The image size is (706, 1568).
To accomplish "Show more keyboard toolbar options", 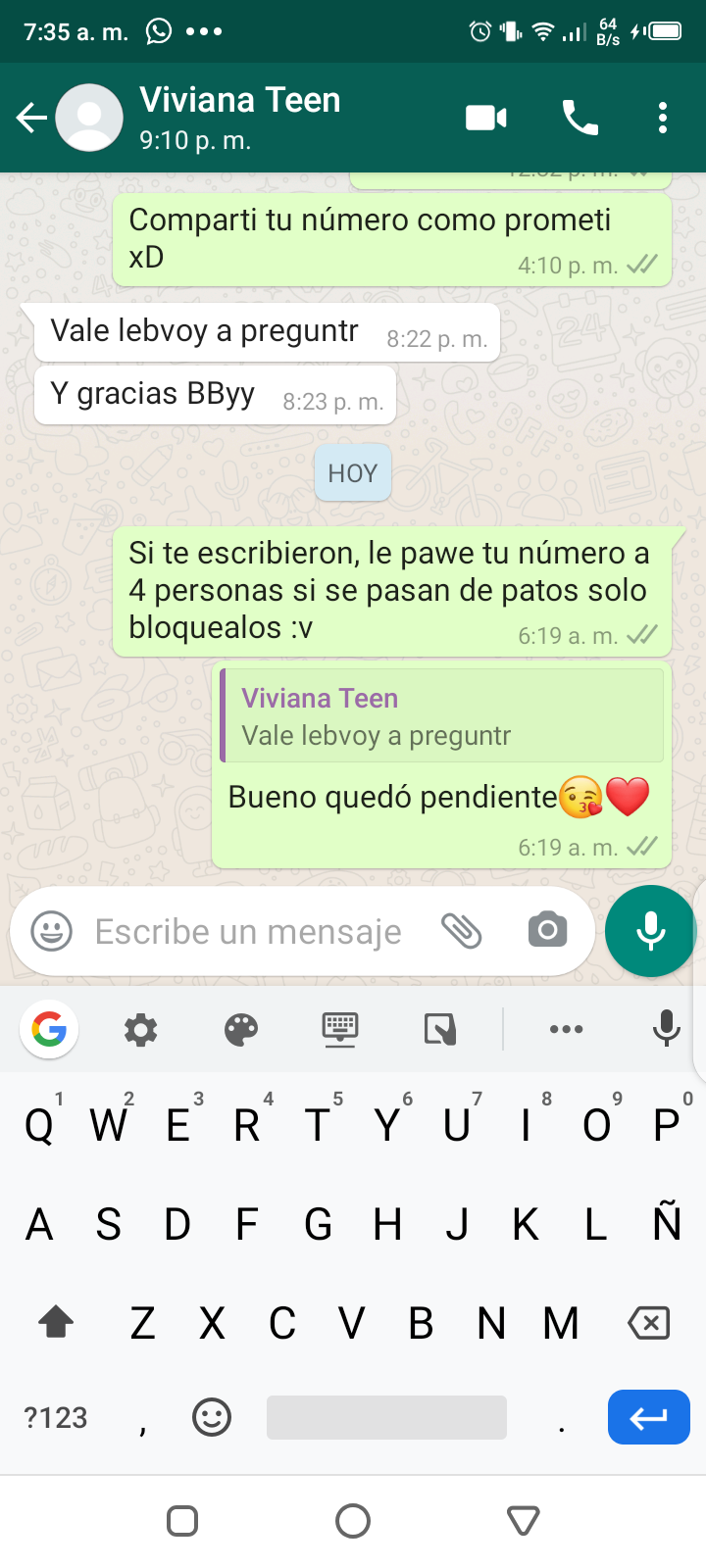I will [x=566, y=1029].
